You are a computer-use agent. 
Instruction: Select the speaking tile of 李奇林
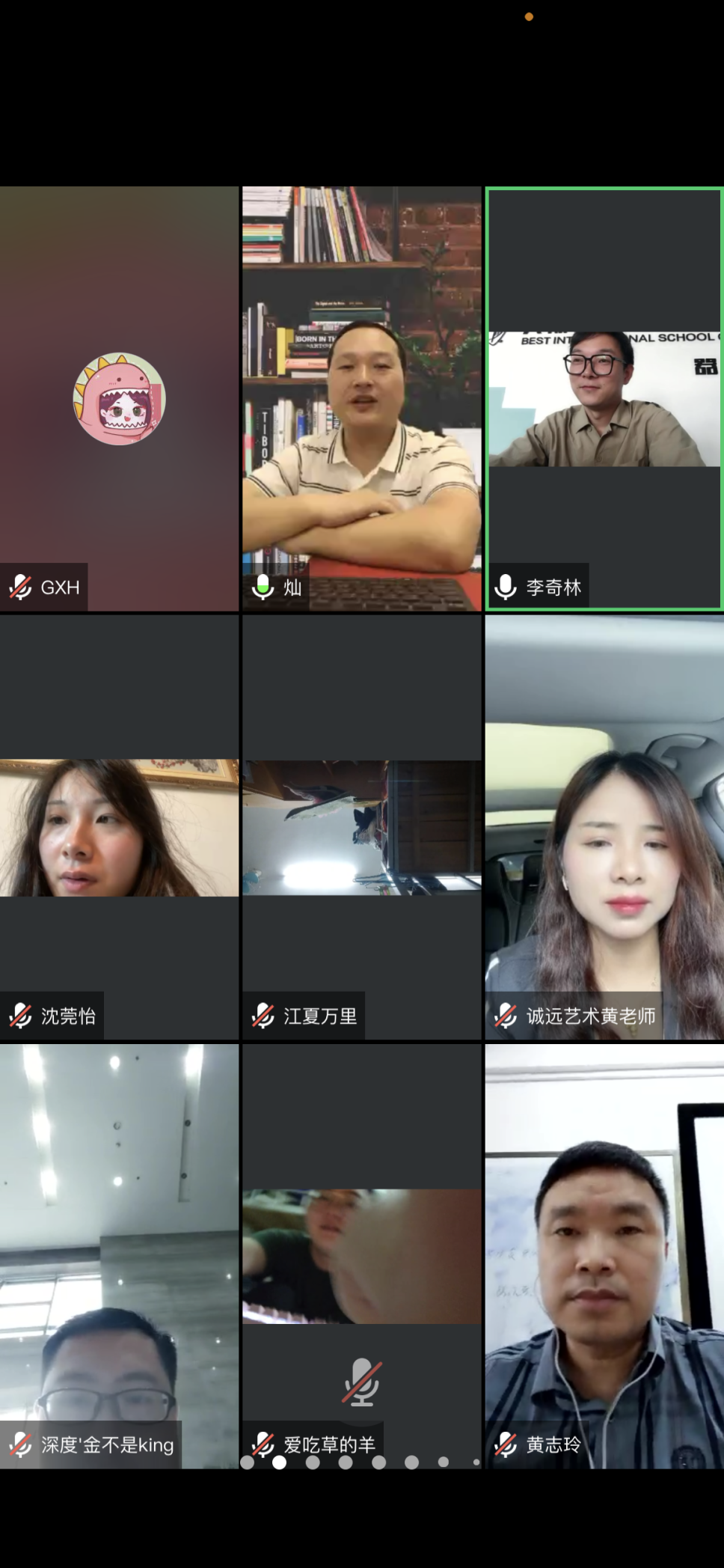pos(604,399)
